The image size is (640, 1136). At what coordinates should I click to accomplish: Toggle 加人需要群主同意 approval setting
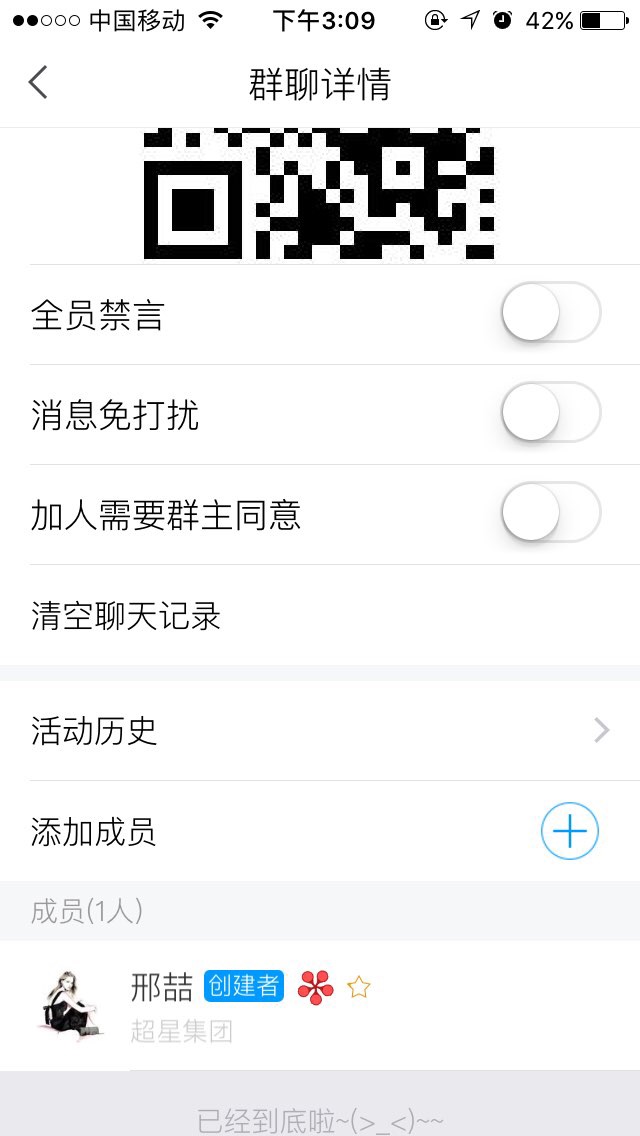(552, 512)
